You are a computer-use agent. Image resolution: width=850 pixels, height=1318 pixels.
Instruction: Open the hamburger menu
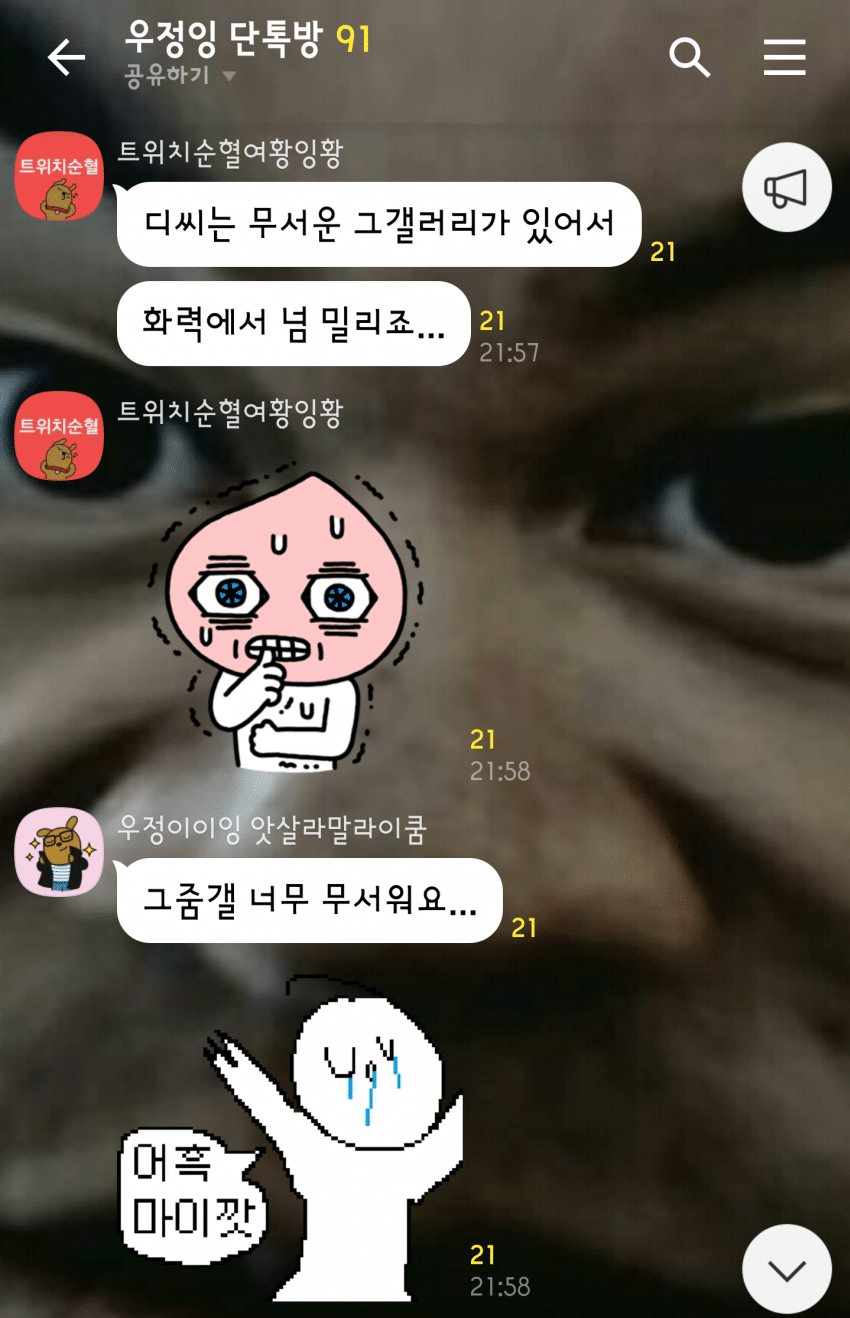[x=785, y=58]
